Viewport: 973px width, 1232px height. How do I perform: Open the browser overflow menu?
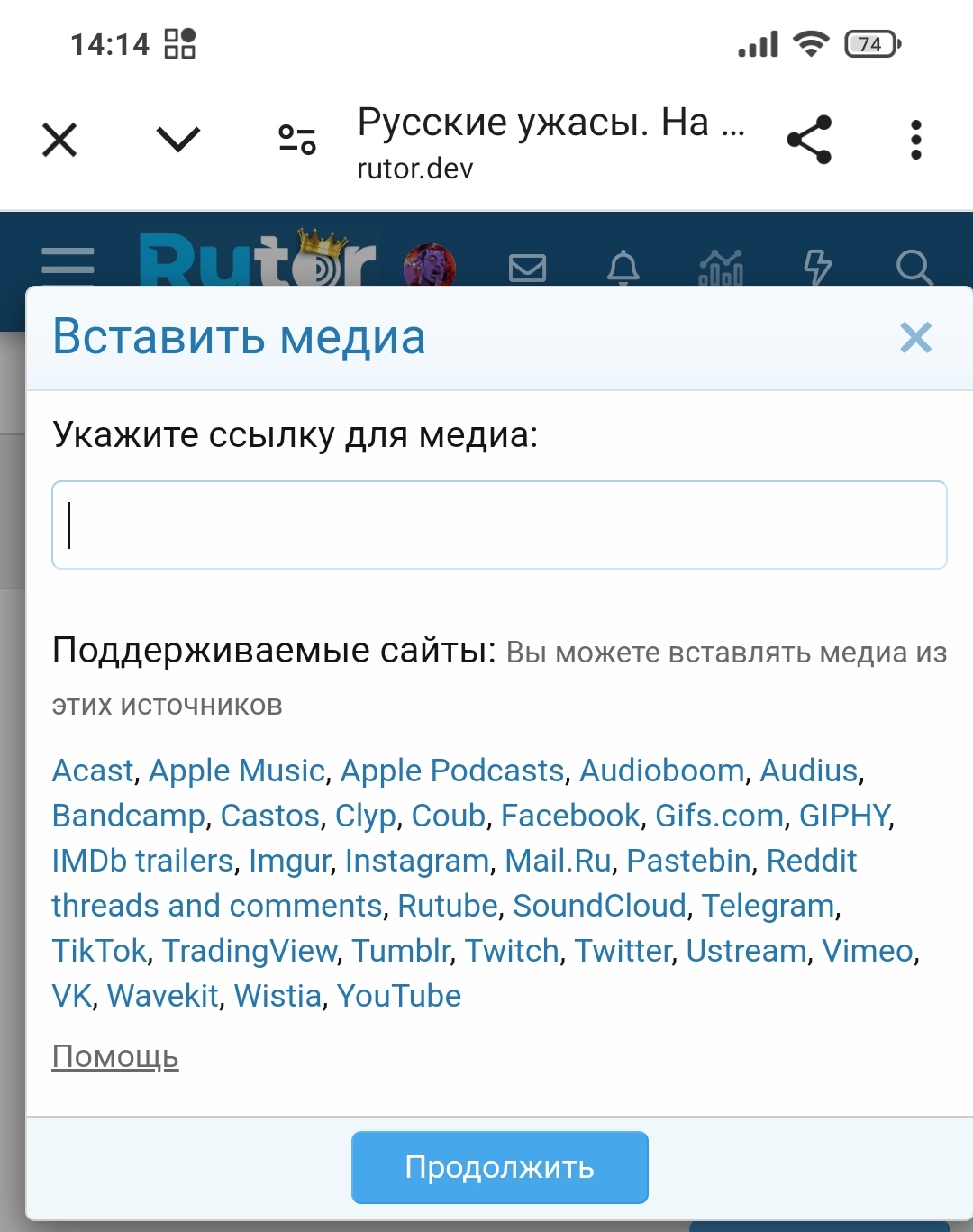[915, 140]
